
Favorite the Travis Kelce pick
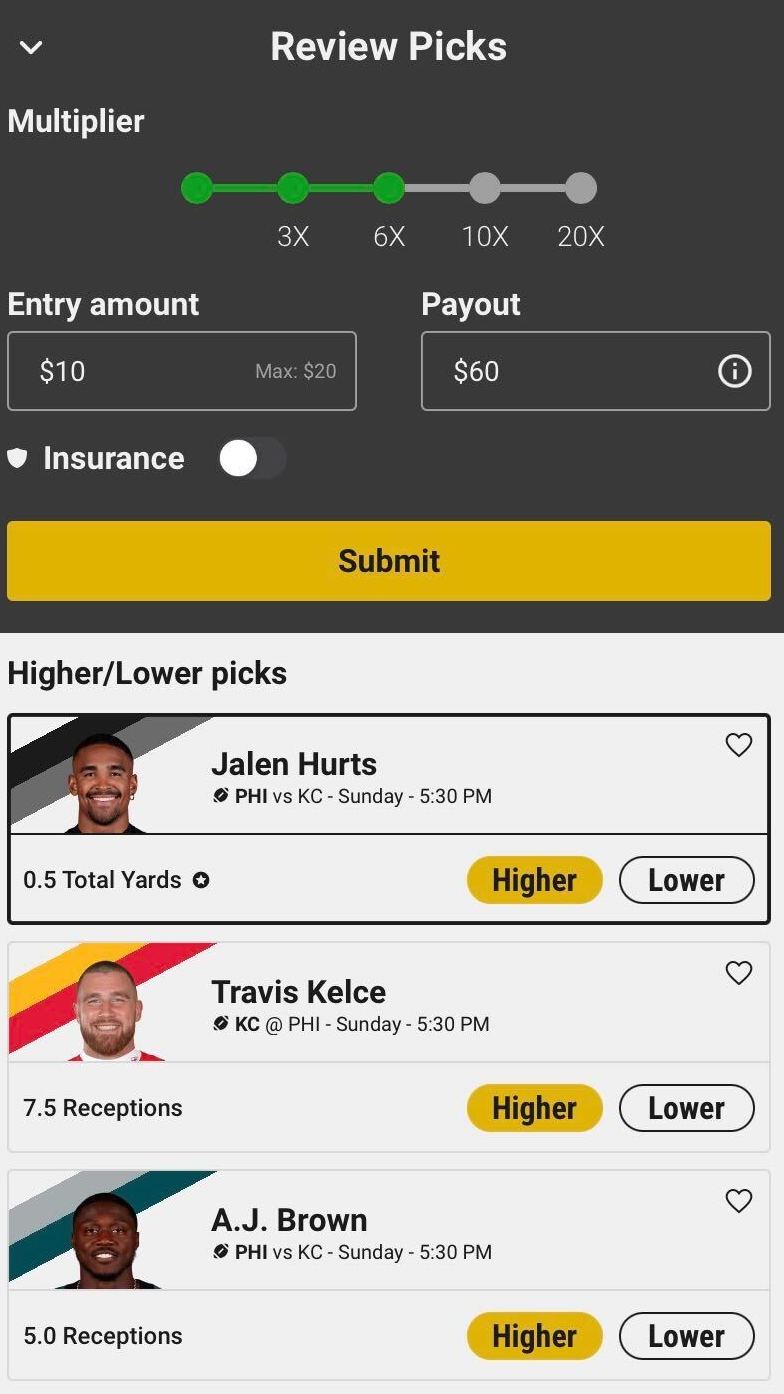click(738, 973)
